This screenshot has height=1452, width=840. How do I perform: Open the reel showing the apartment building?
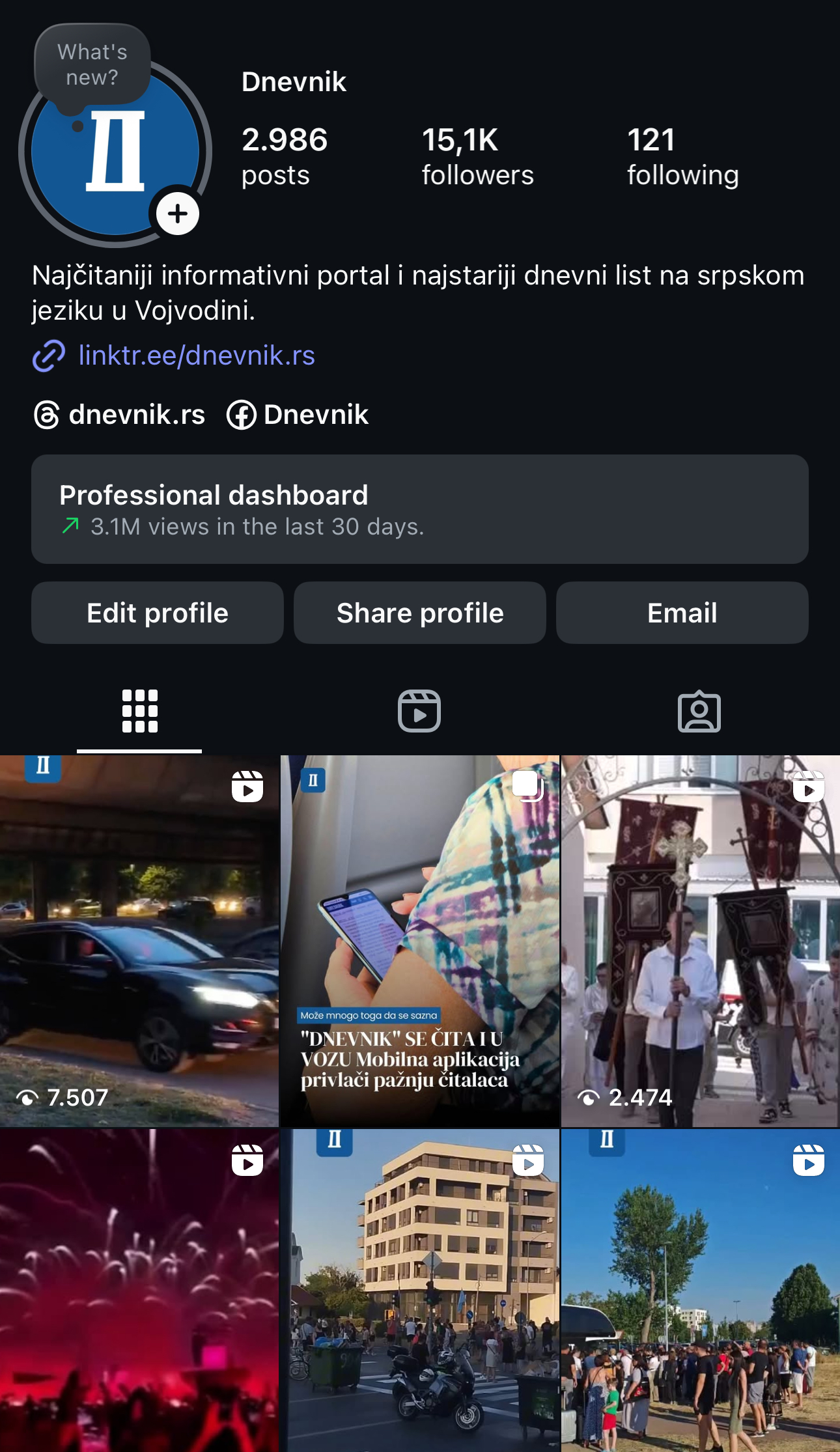(x=420, y=1291)
